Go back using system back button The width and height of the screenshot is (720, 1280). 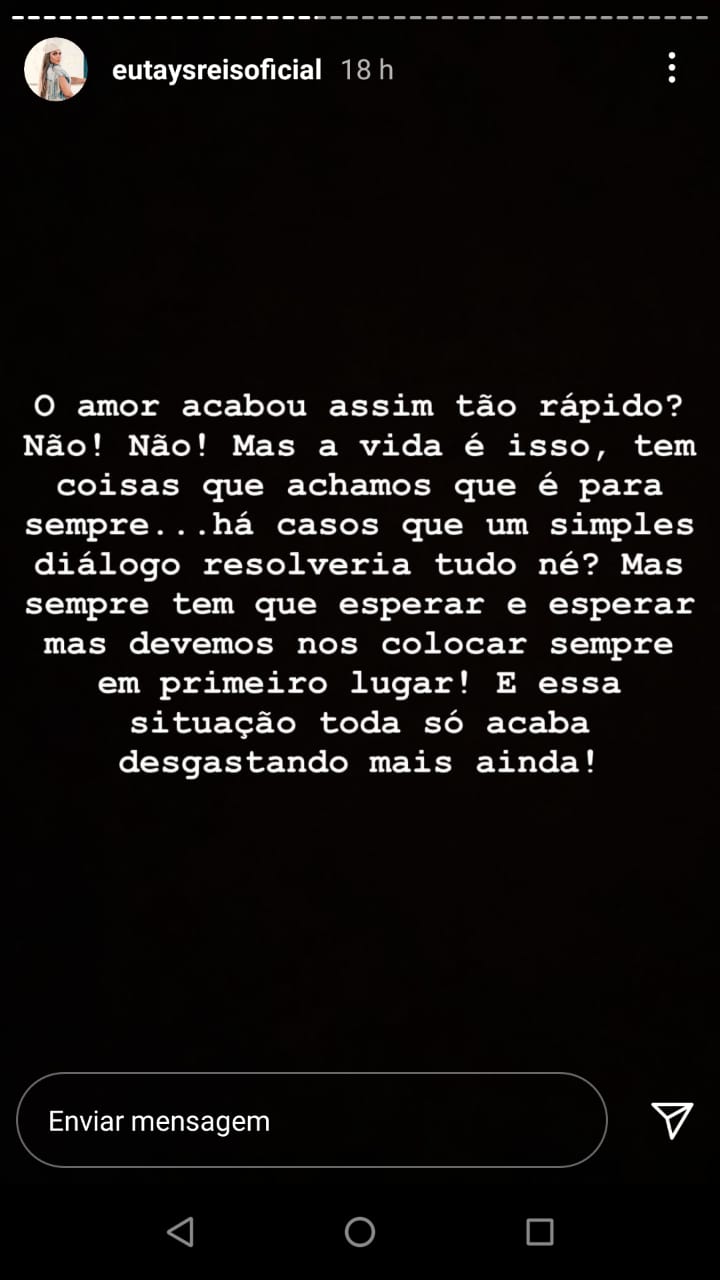(180, 1231)
